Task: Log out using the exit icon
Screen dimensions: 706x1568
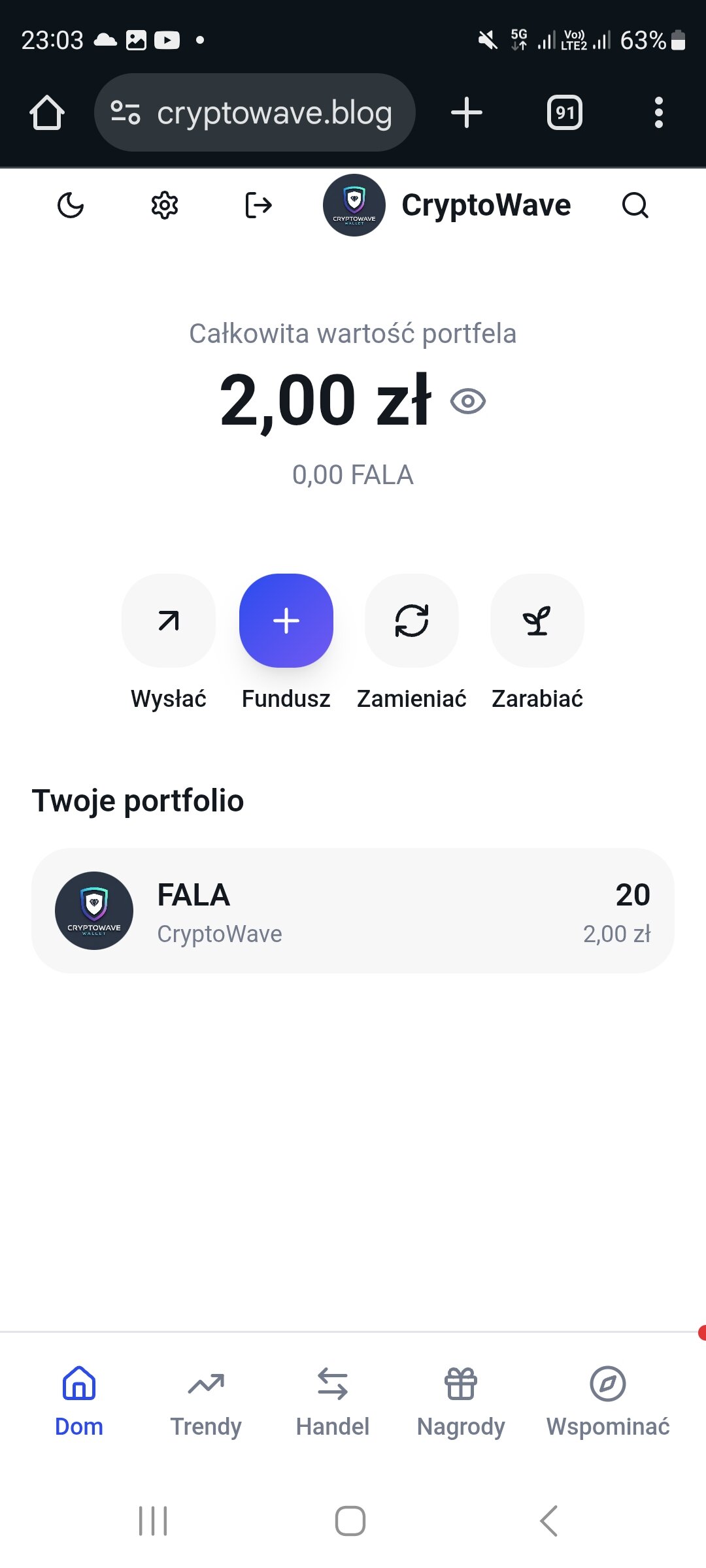Action: click(x=258, y=205)
